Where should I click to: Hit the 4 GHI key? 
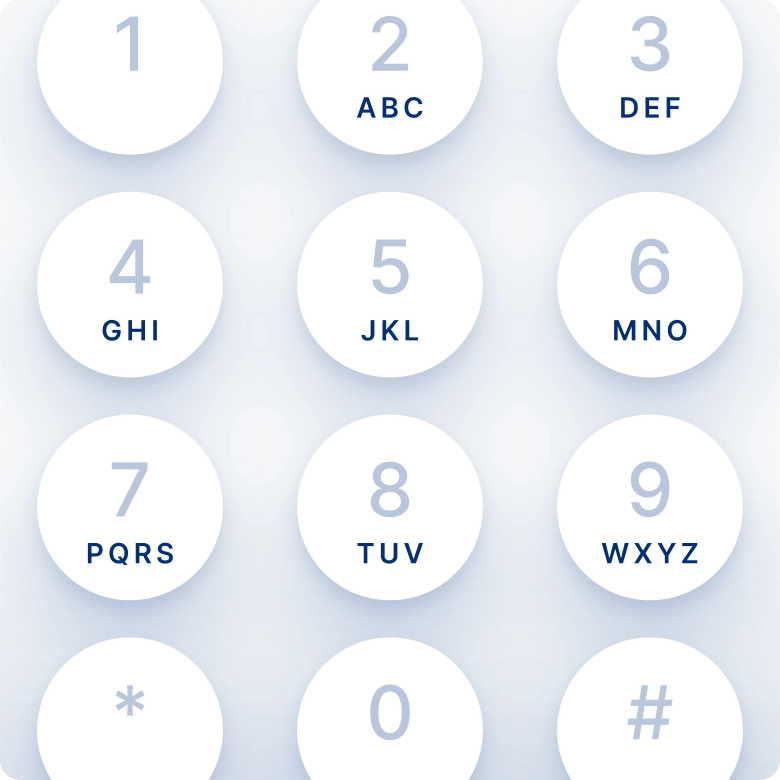coord(130,285)
